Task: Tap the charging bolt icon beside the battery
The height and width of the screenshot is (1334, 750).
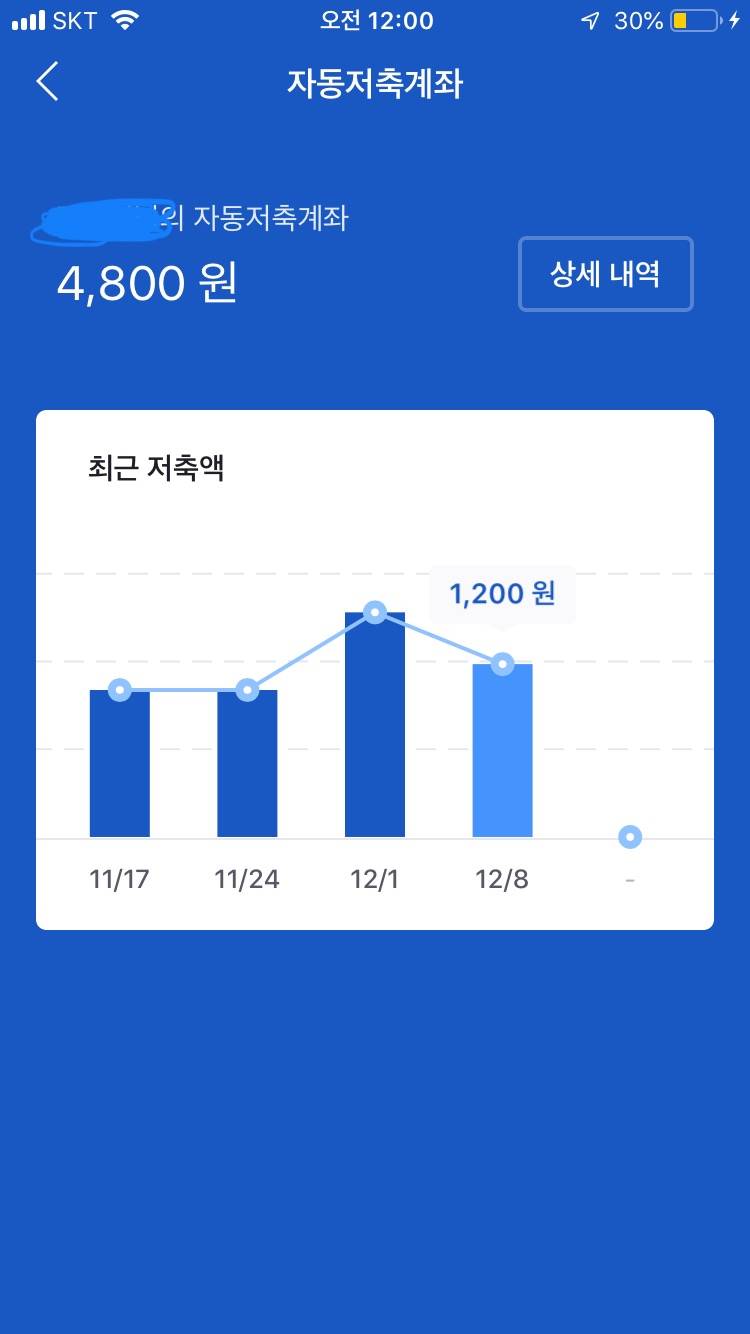Action: [736, 18]
